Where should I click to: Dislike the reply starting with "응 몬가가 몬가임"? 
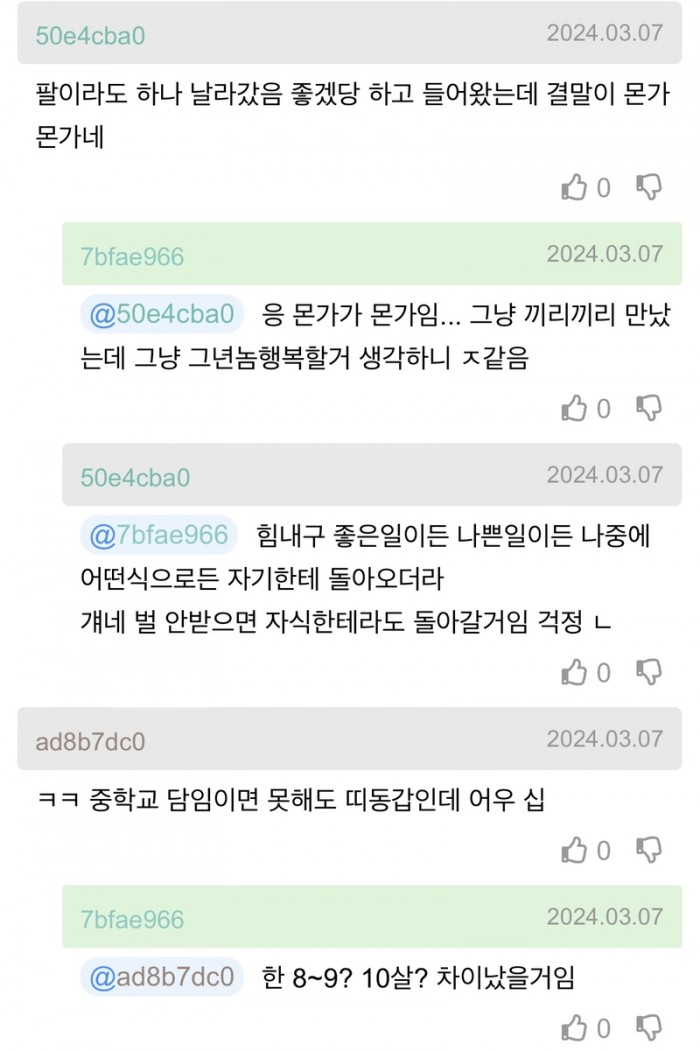coord(649,408)
